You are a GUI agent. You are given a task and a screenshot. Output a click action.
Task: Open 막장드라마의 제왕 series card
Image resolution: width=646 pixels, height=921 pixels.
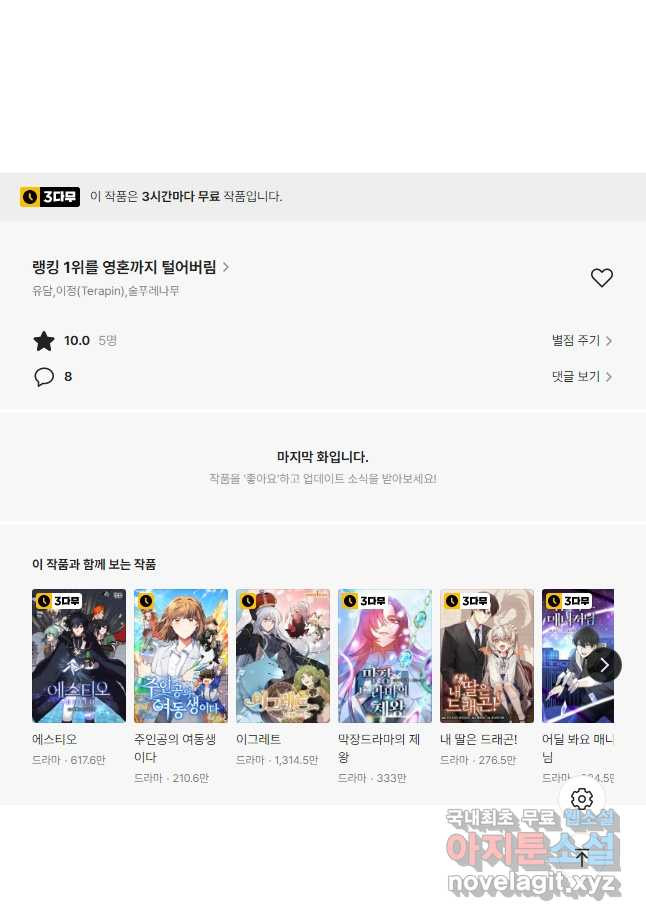(385, 656)
